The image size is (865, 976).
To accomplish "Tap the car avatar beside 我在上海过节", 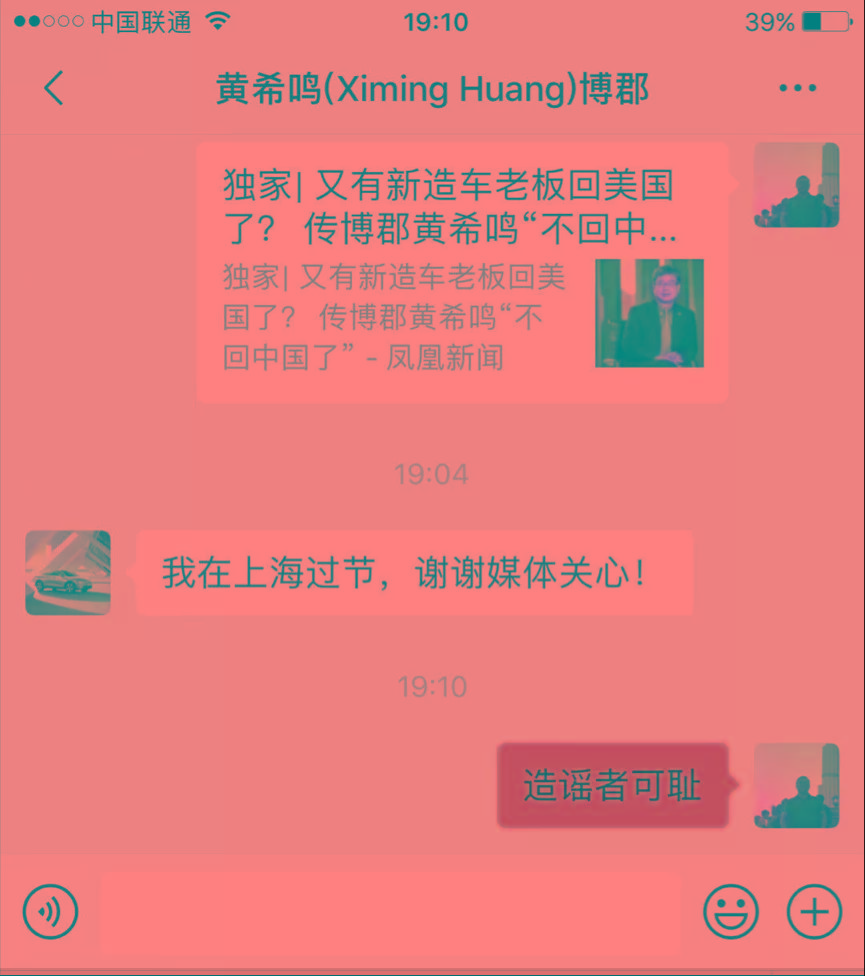I will [68, 572].
